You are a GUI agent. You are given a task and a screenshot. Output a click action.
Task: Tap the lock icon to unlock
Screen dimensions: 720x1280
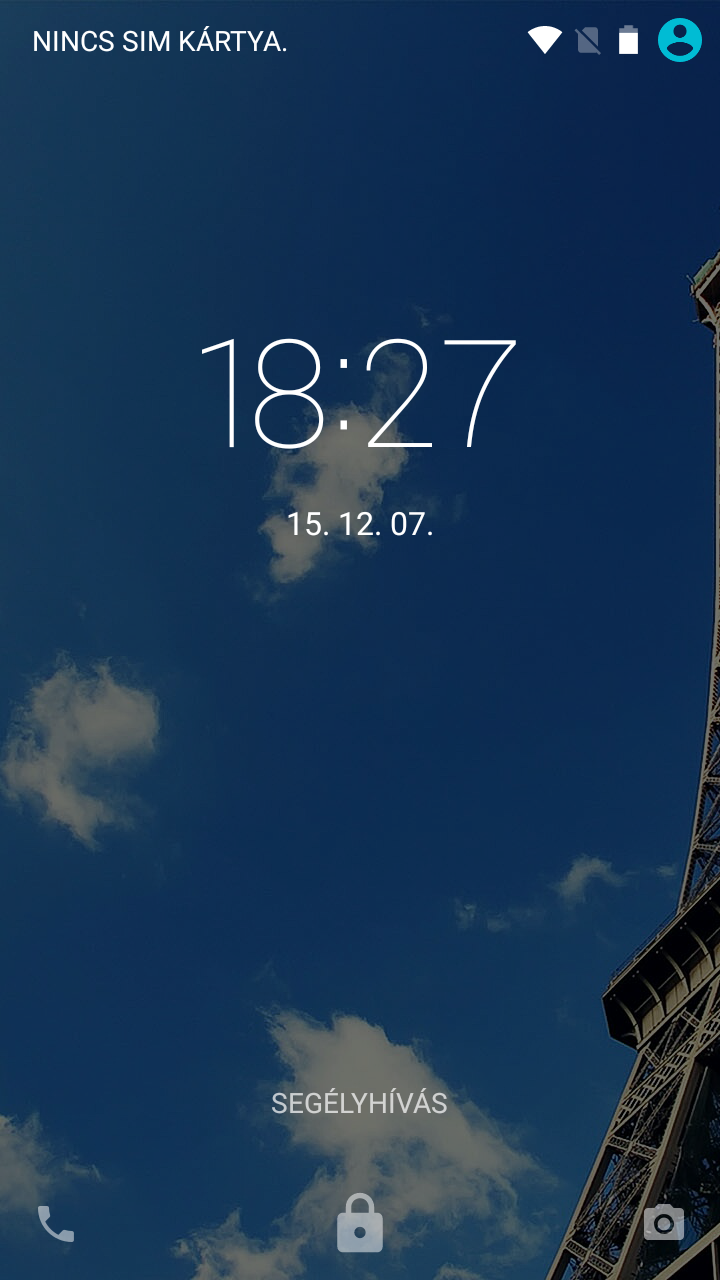point(360,1222)
